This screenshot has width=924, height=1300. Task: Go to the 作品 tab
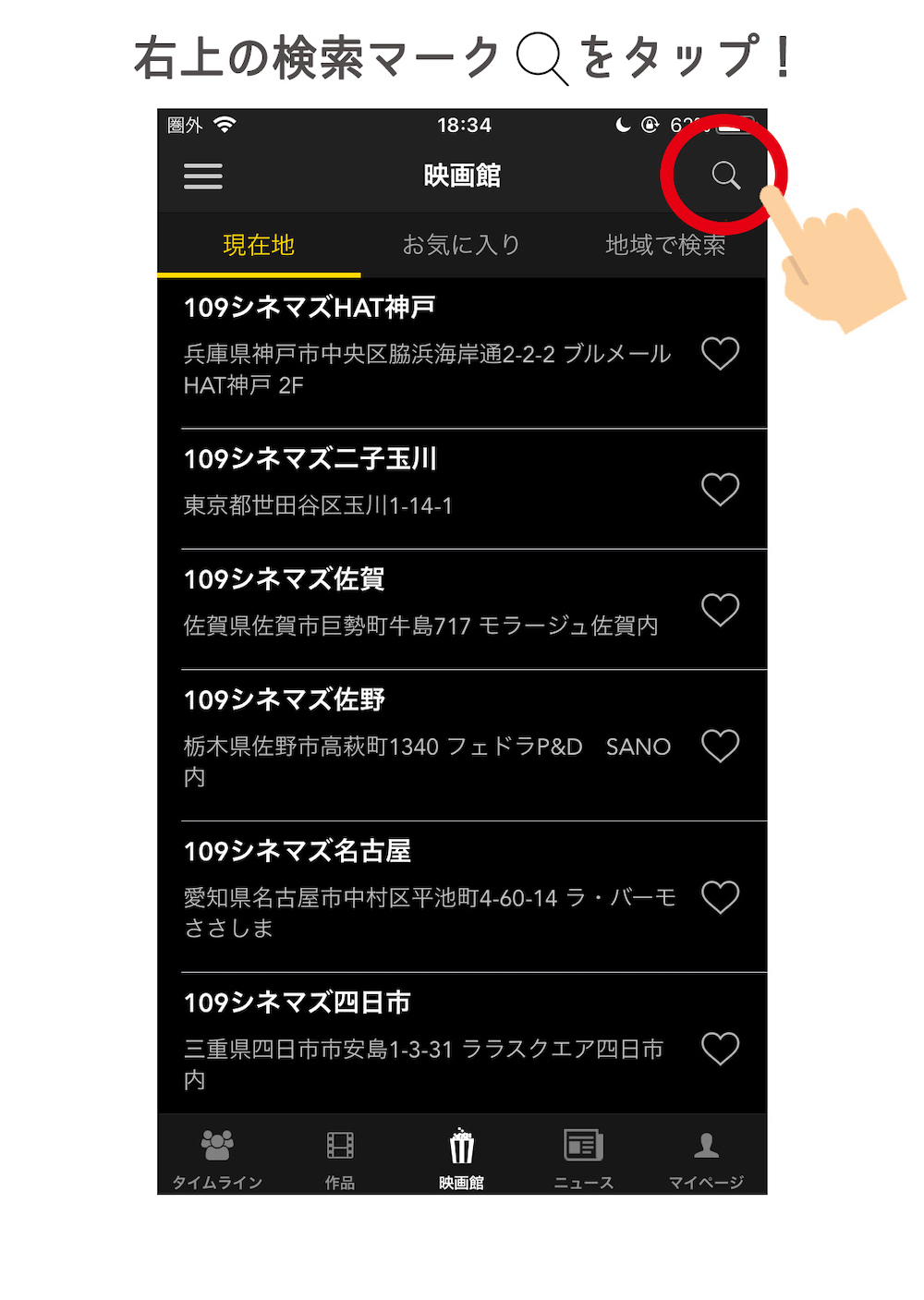point(340,1159)
